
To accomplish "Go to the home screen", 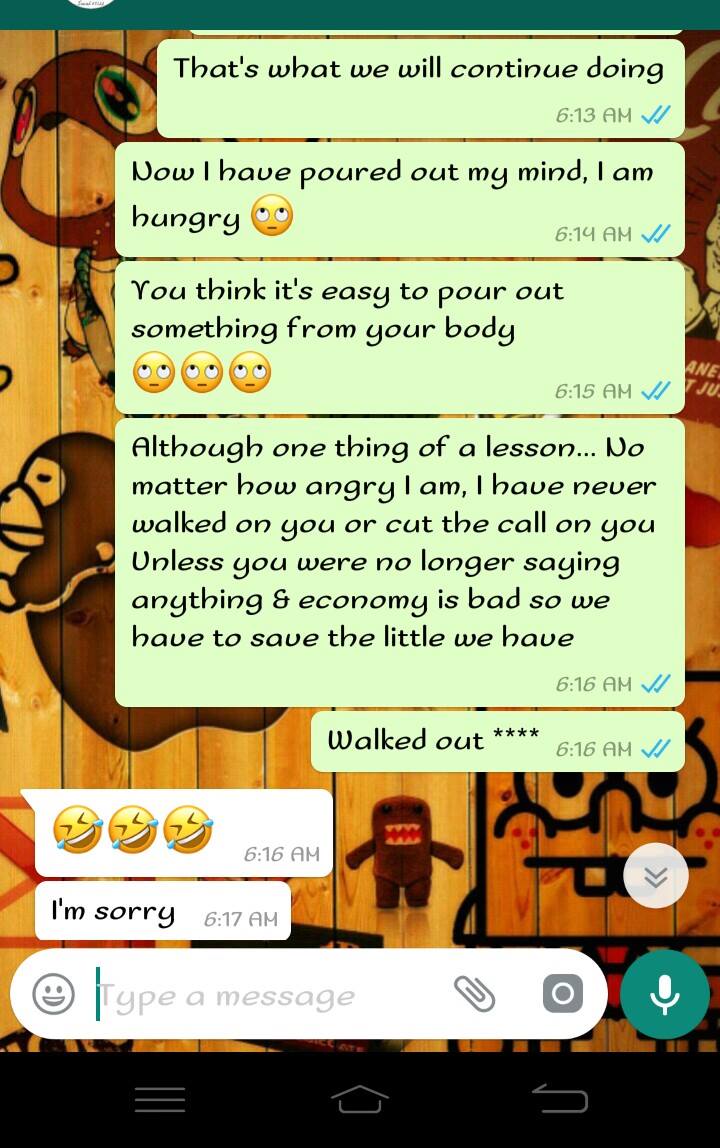I will click(x=359, y=1099).
